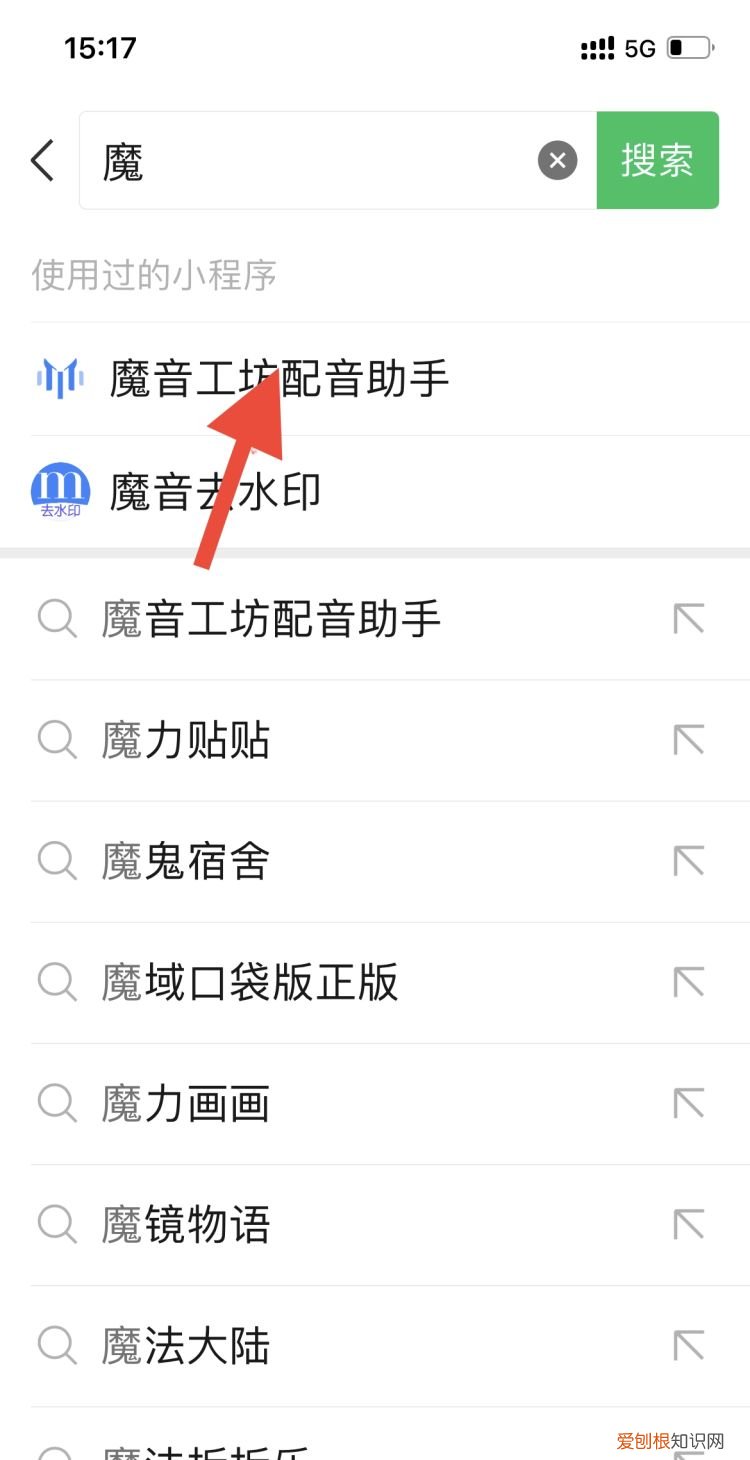Tap the fill-in arrow beside 魔法大陆
This screenshot has height=1460, width=750.
pos(689,1346)
